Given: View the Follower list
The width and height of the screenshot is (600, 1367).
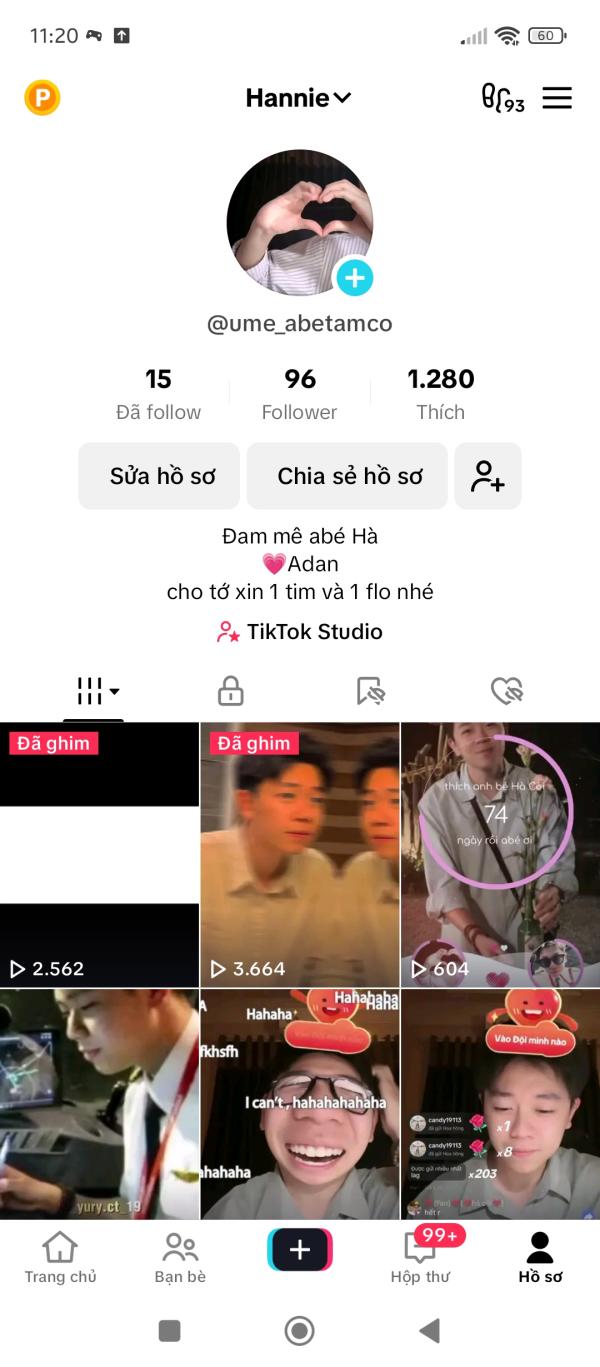Looking at the screenshot, I should coord(299,393).
